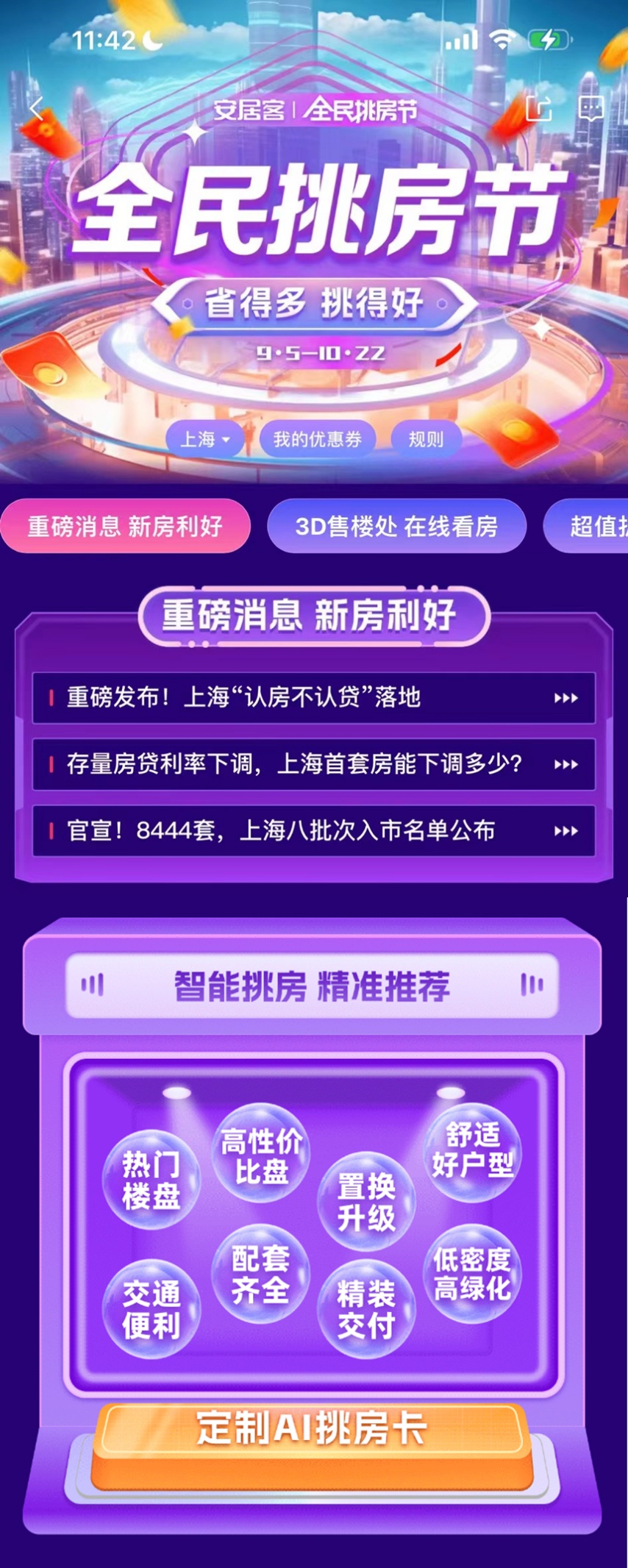
Task: Switch to 3D售楼处 在线看房 tab
Action: tap(396, 526)
